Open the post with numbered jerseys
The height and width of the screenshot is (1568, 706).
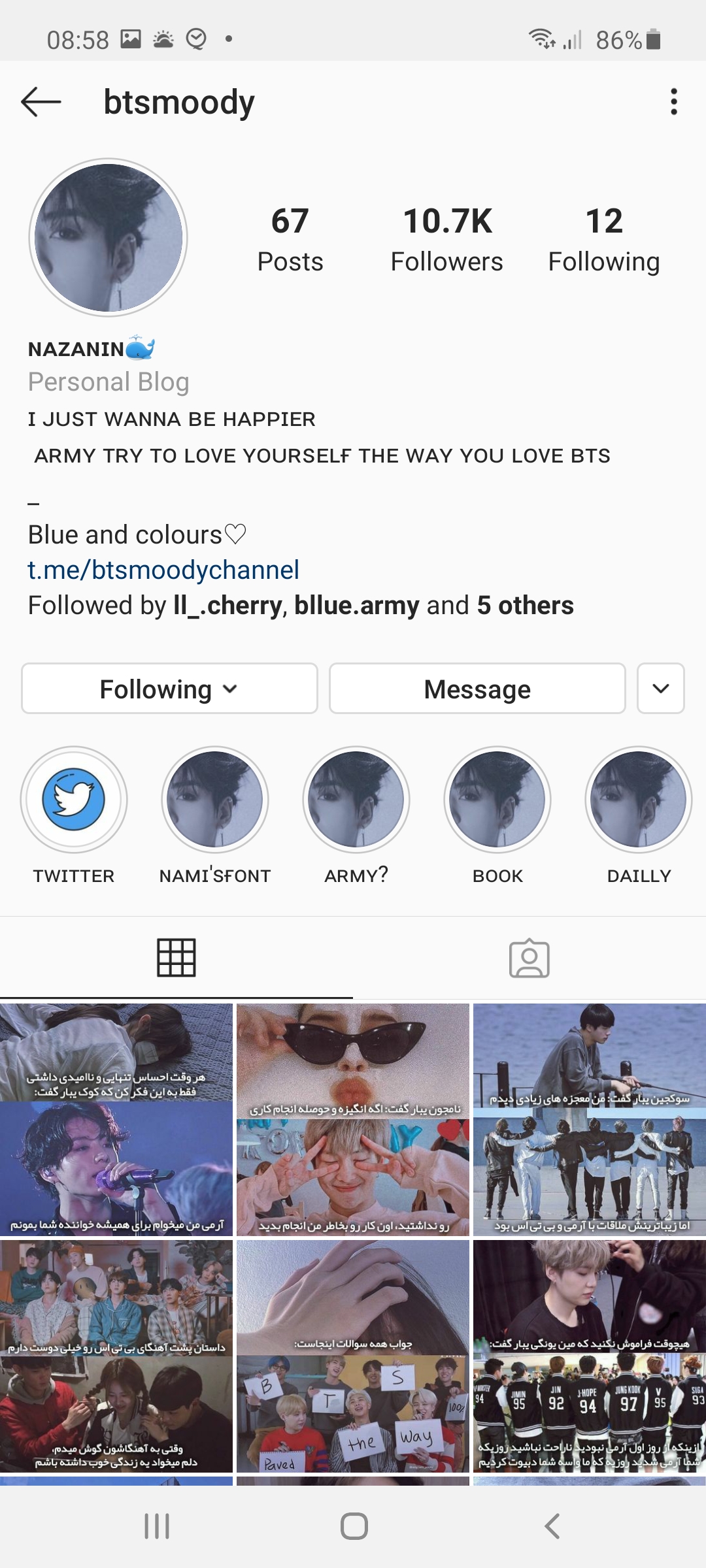coord(589,1356)
